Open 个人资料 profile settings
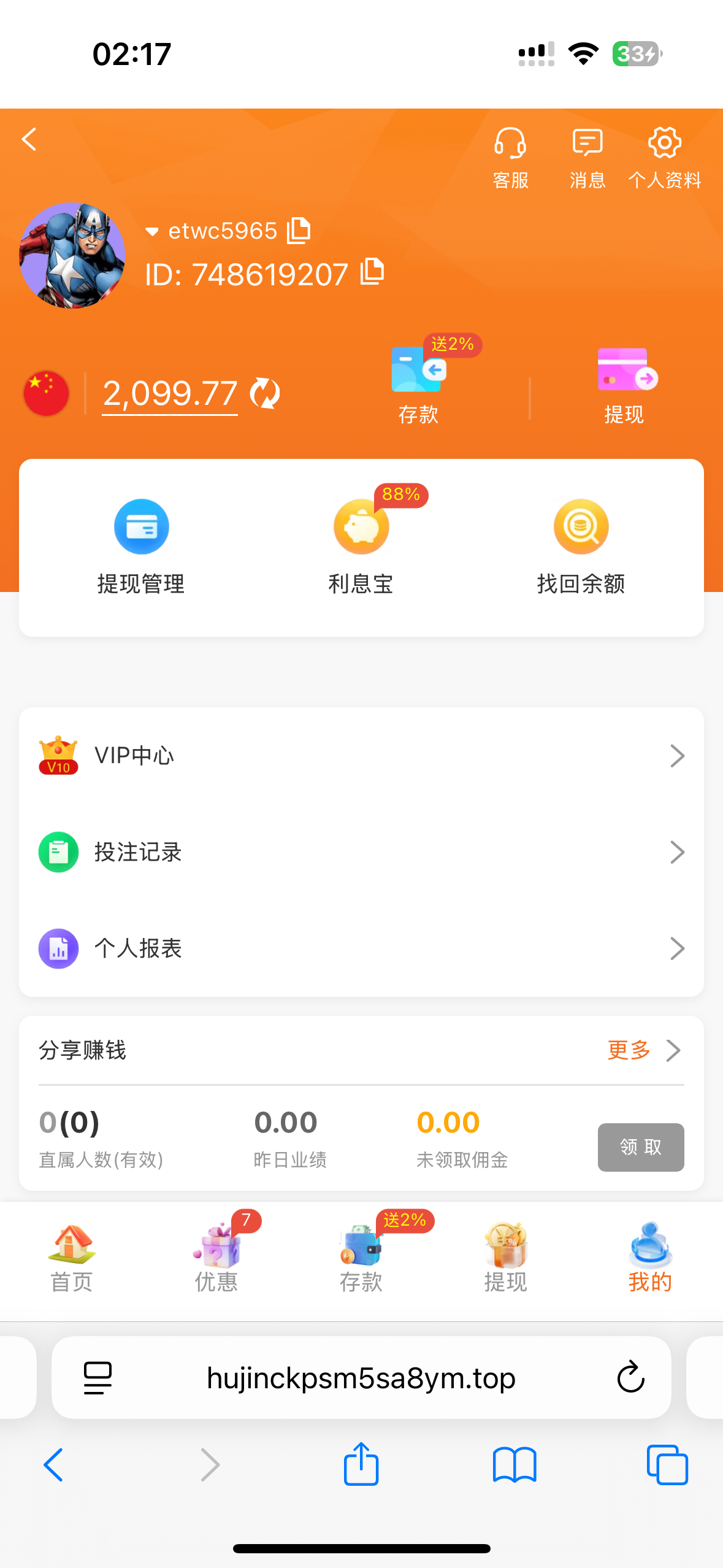Viewport: 723px width, 1568px height. pyautogui.click(x=665, y=157)
